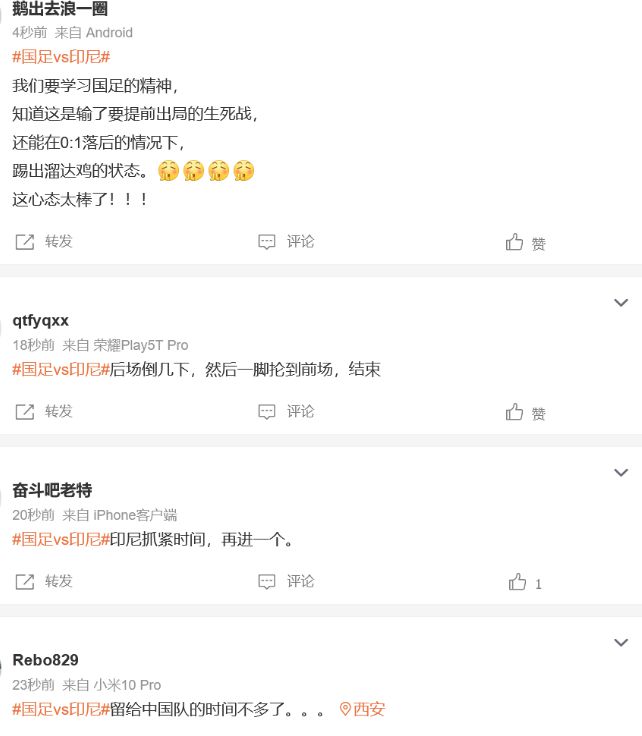Comment on 奋斗吧老特's post
Image resolution: width=642 pixels, height=736 pixels.
click(287, 581)
